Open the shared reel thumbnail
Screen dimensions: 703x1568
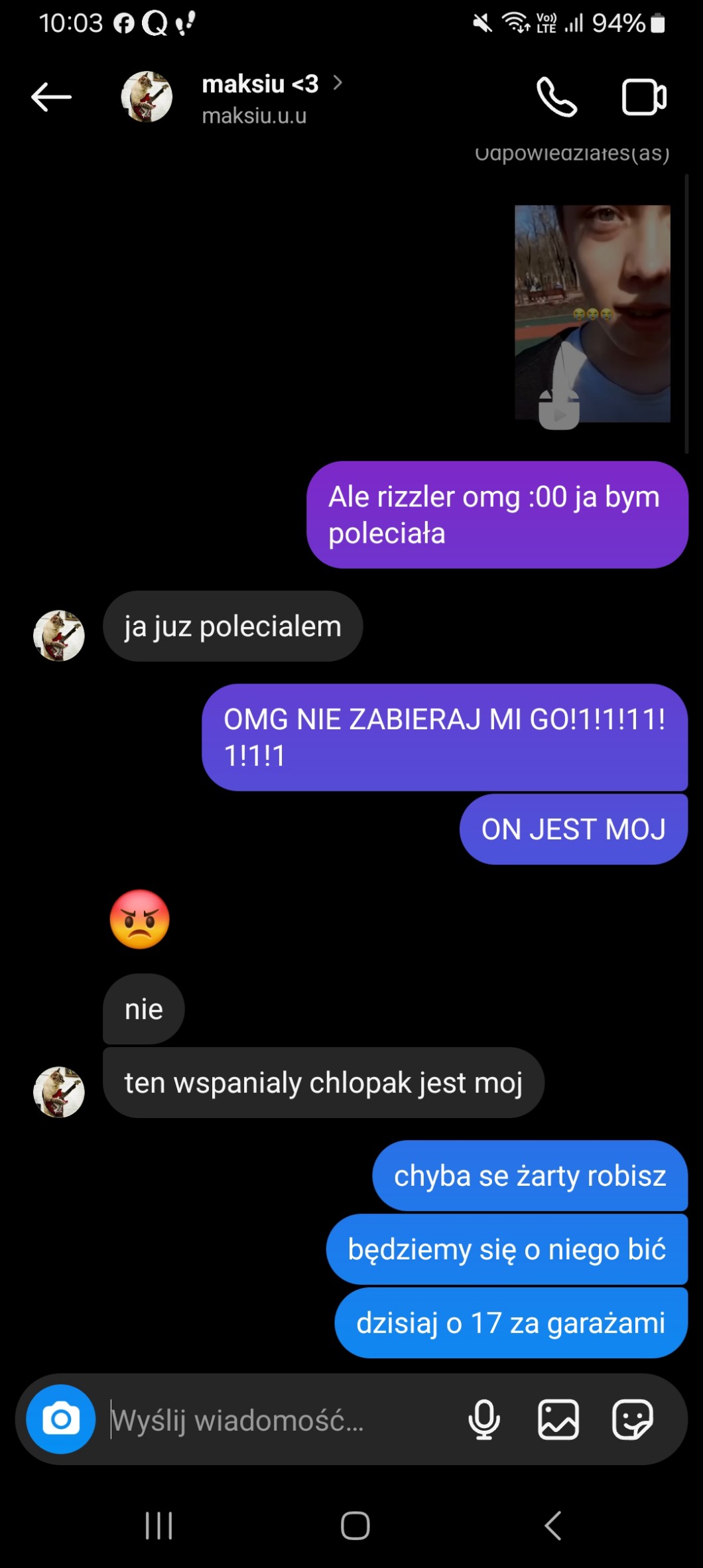(592, 313)
